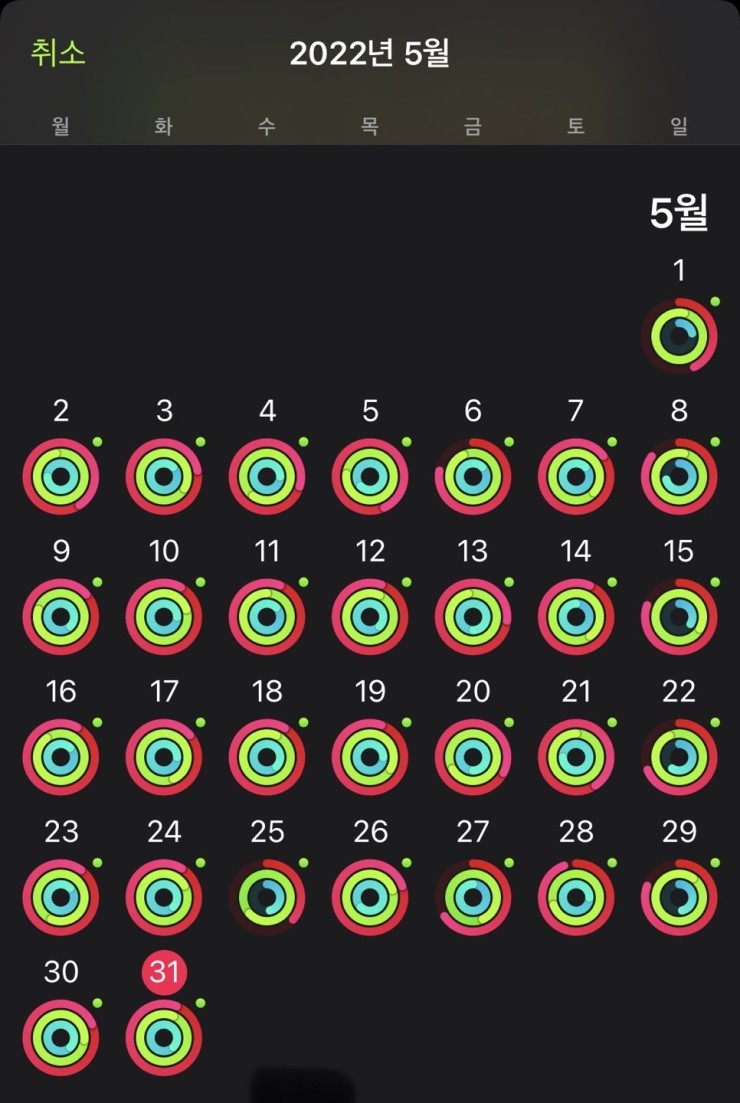View activity details for May 4

tap(267, 476)
